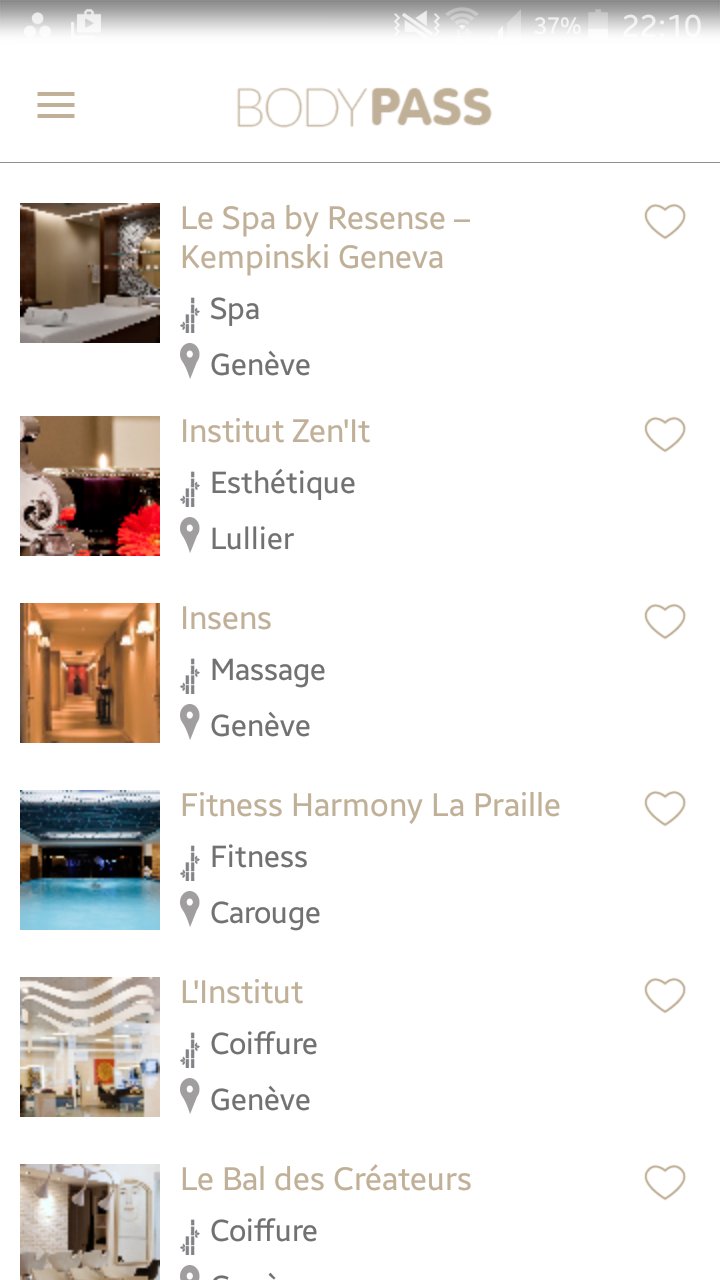Add Insens to favorites
Viewport: 720px width, 1280px height.
pos(665,621)
